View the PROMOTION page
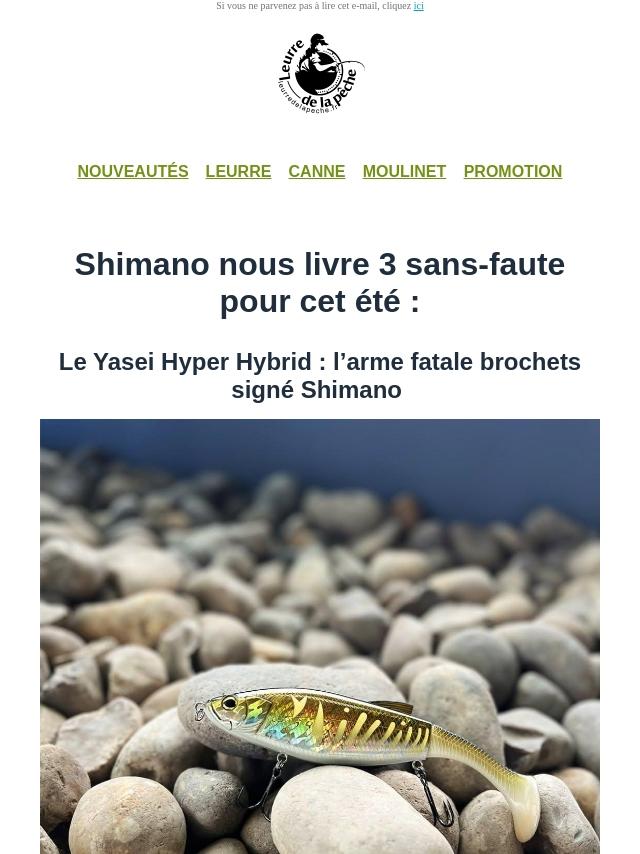Image resolution: width=640 pixels, height=854 pixels. click(512, 171)
